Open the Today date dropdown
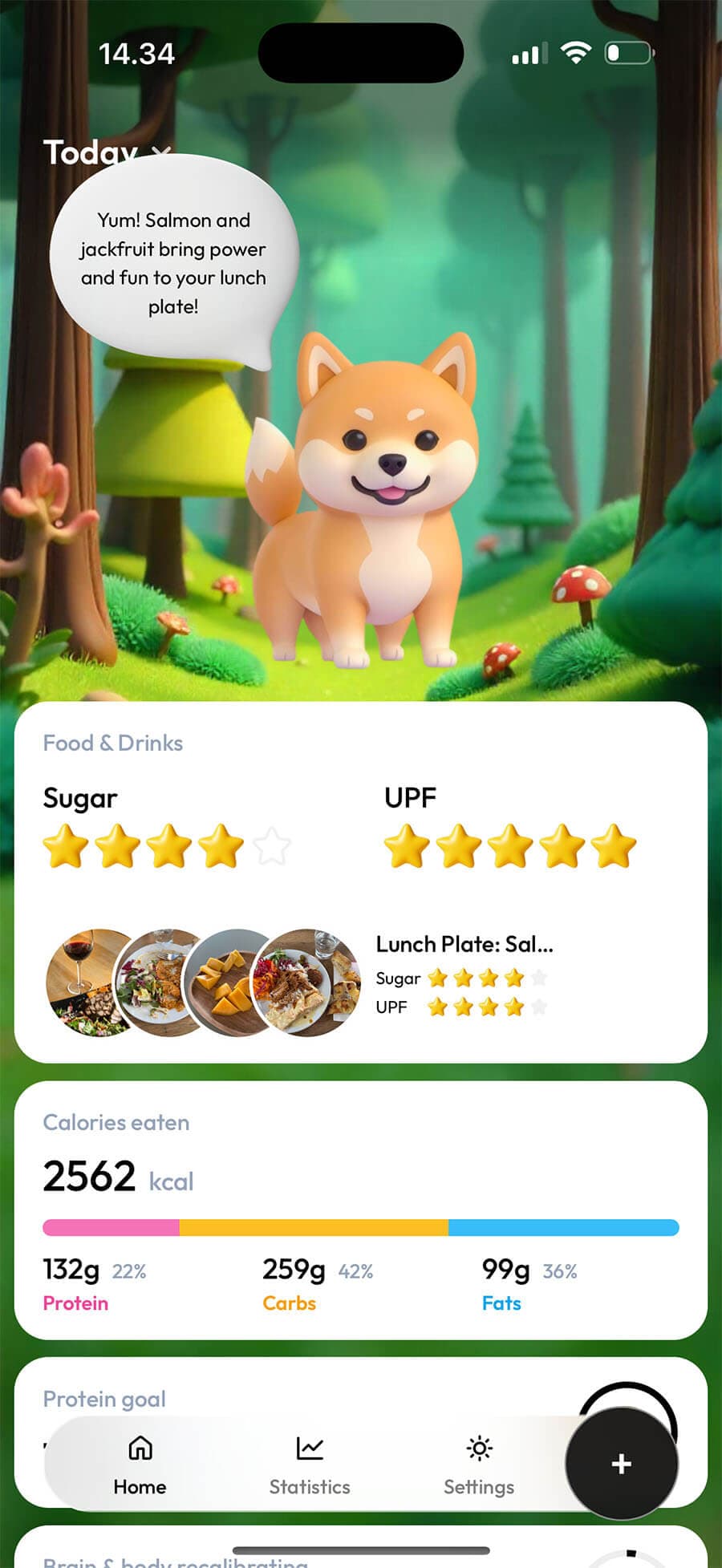 106,152
